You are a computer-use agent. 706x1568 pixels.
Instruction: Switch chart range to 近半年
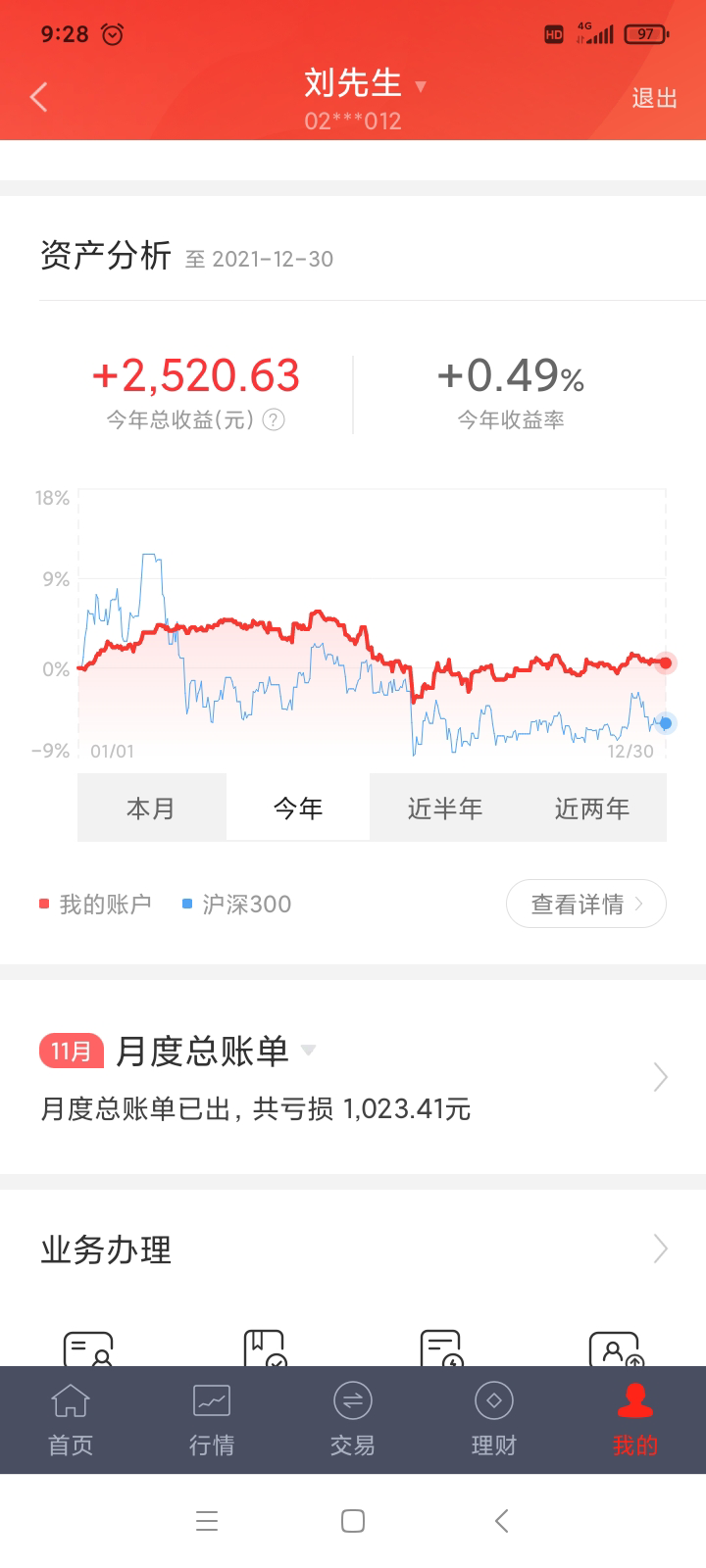coord(445,808)
